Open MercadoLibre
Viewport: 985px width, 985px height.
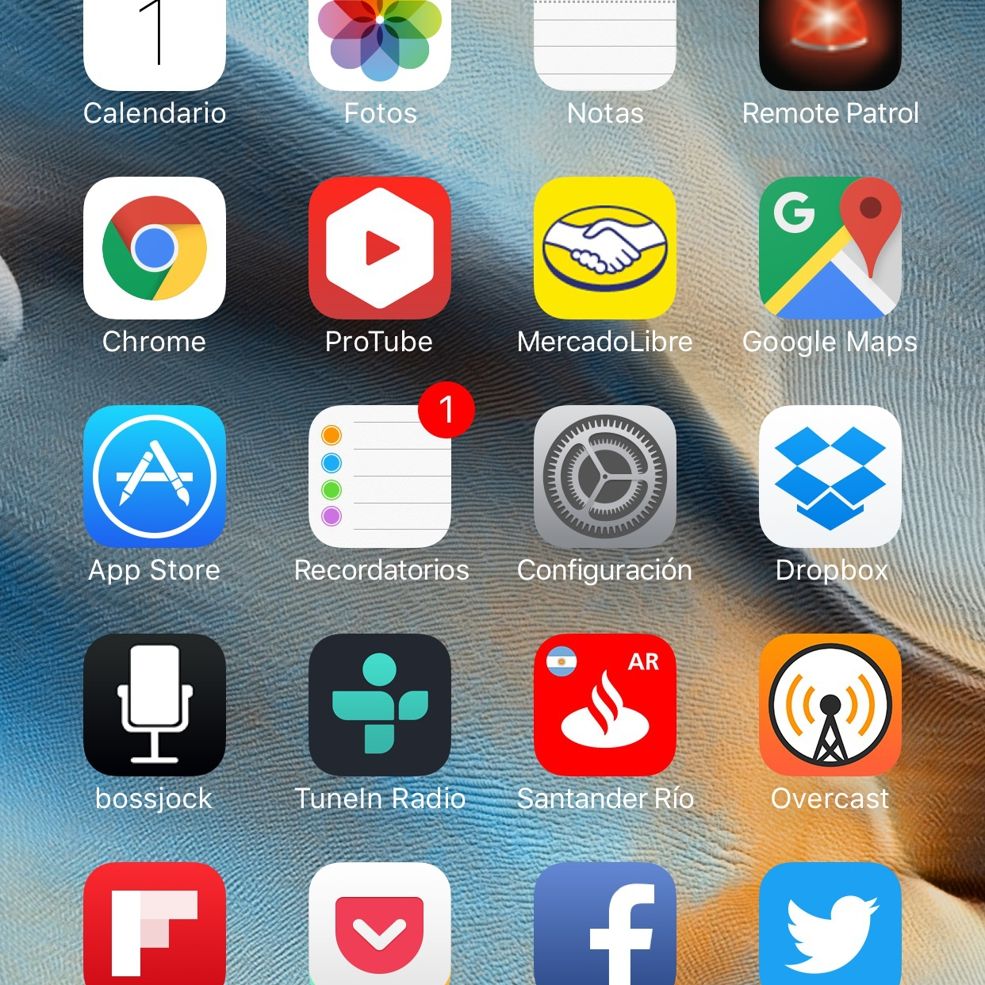pos(604,248)
